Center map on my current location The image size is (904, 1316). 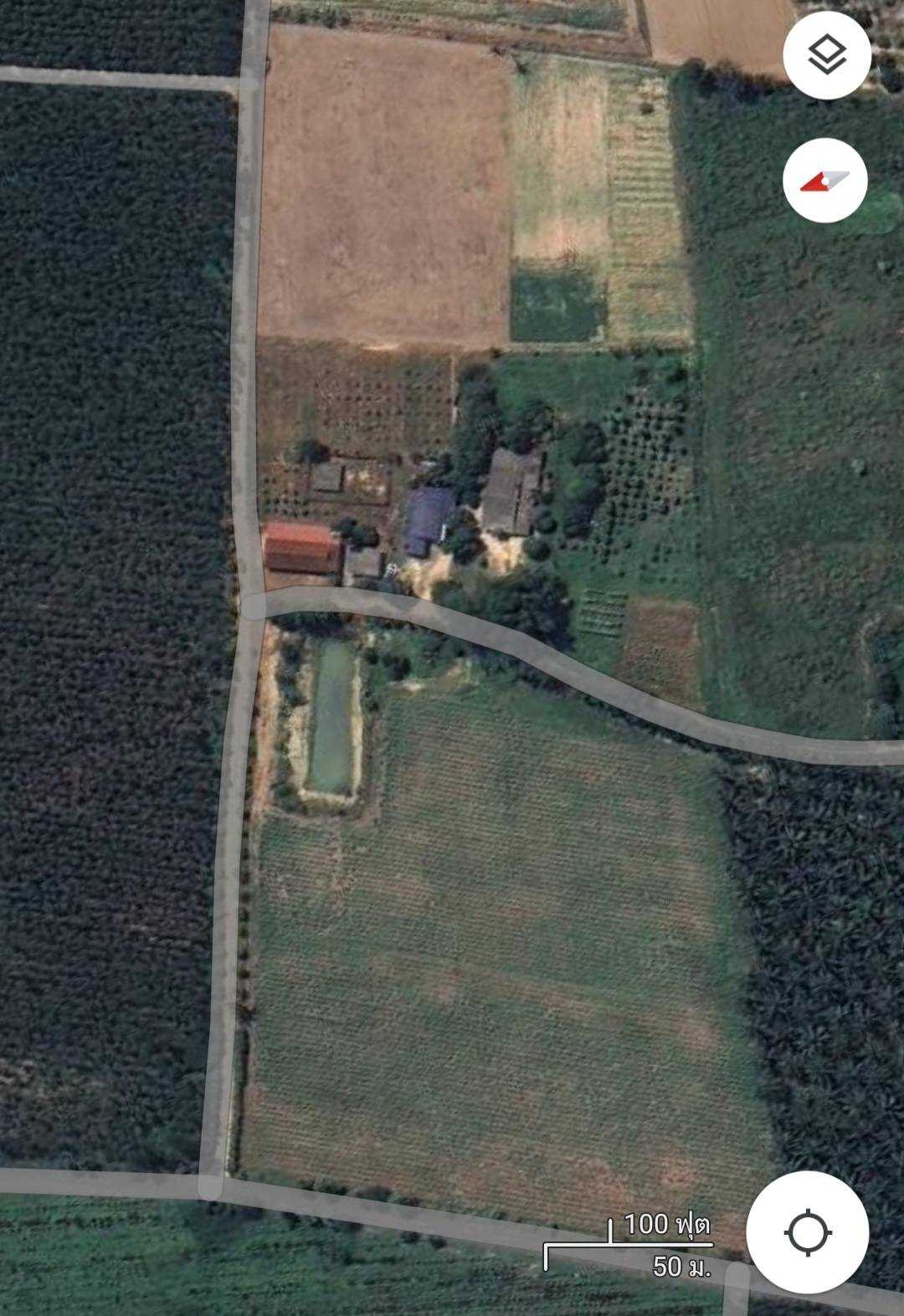[807, 1232]
